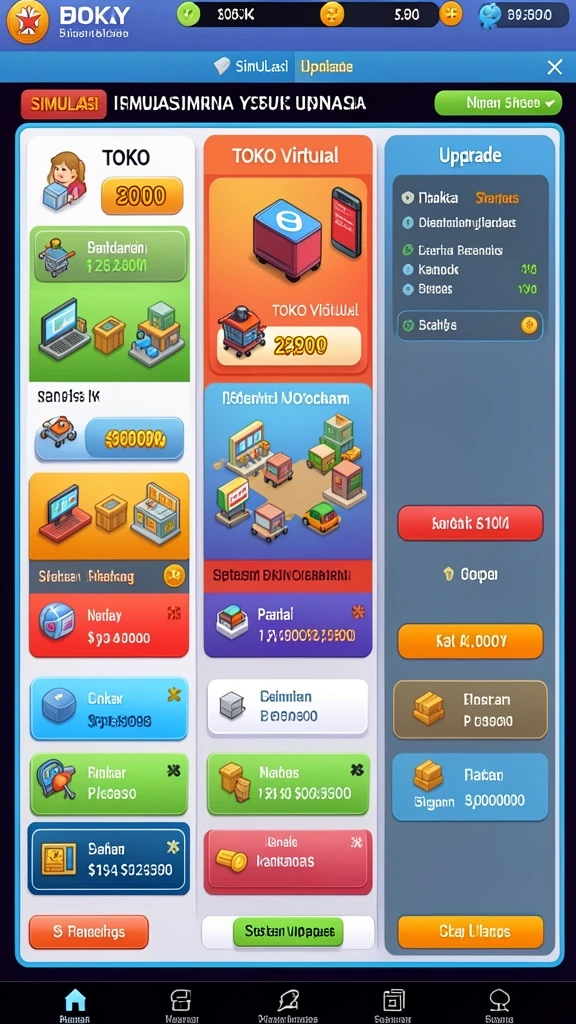Tap the plus icon beside the coin balance
This screenshot has height=1024, width=576.
point(451,14)
